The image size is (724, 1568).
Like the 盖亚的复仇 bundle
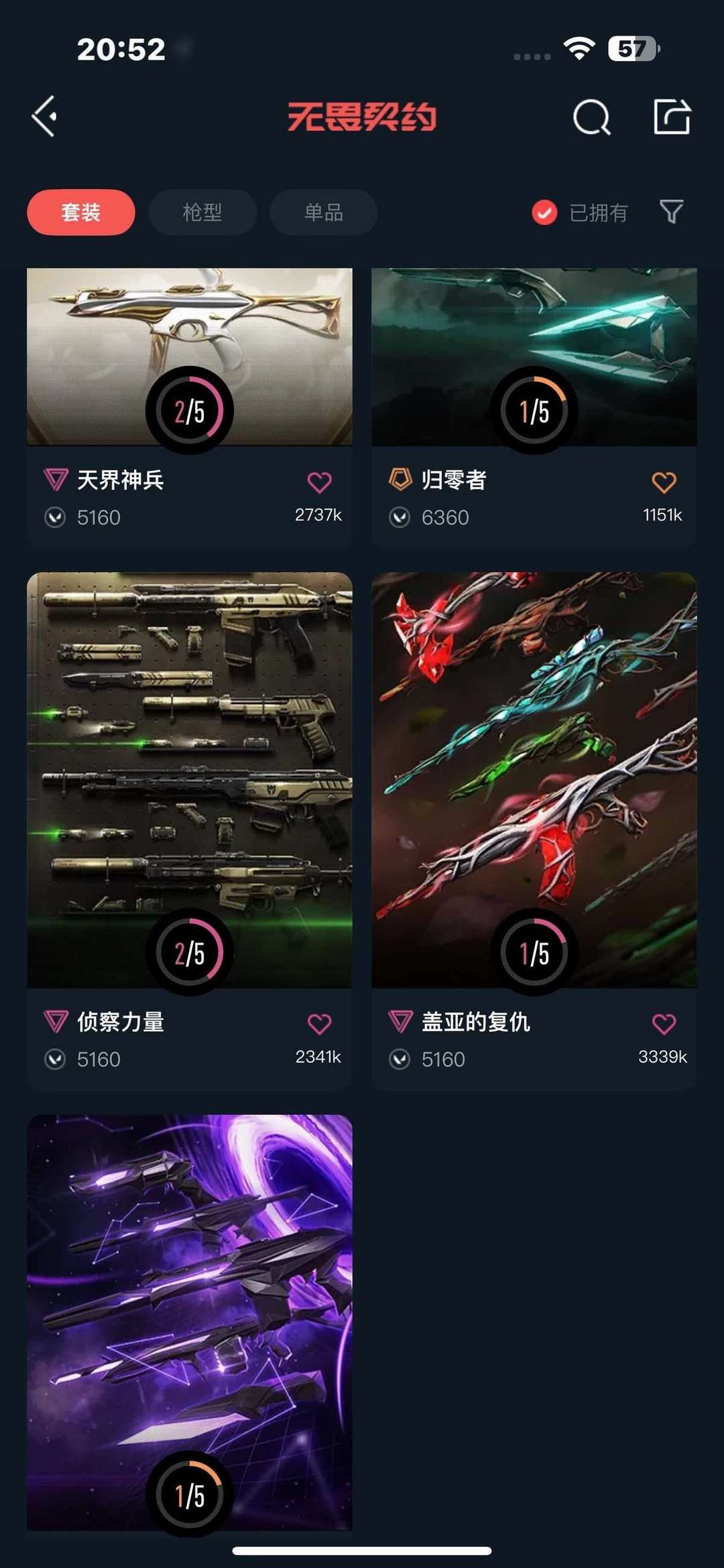[x=664, y=1023]
